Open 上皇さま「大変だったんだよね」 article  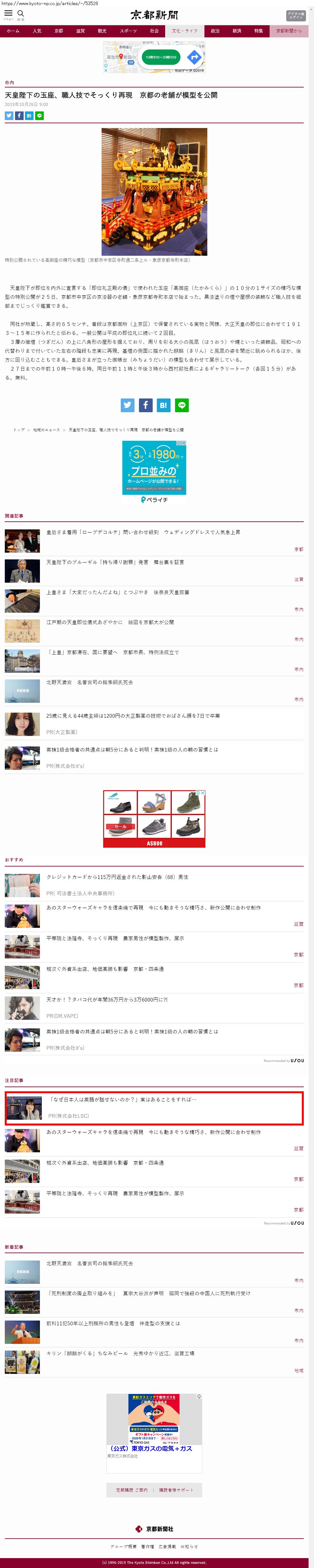coord(118,592)
